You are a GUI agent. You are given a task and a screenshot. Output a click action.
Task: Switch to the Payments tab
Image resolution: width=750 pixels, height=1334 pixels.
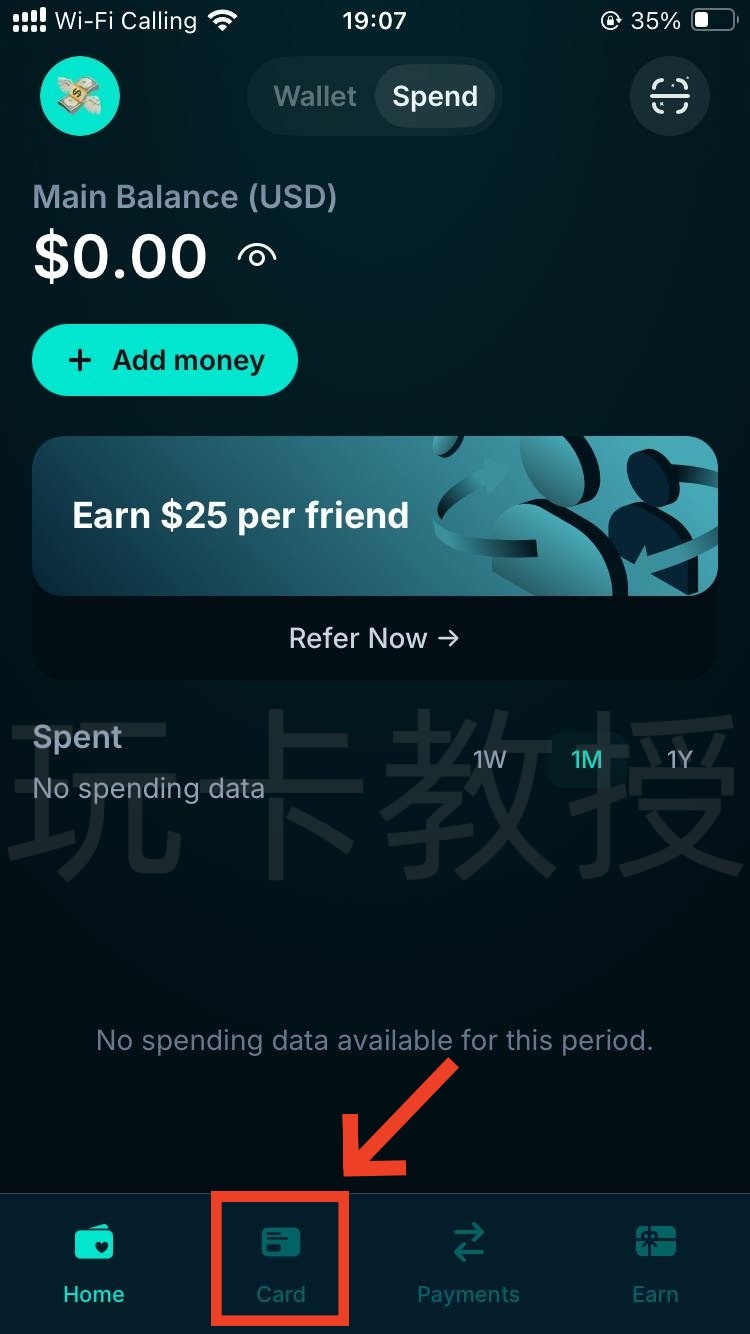coord(468,1264)
